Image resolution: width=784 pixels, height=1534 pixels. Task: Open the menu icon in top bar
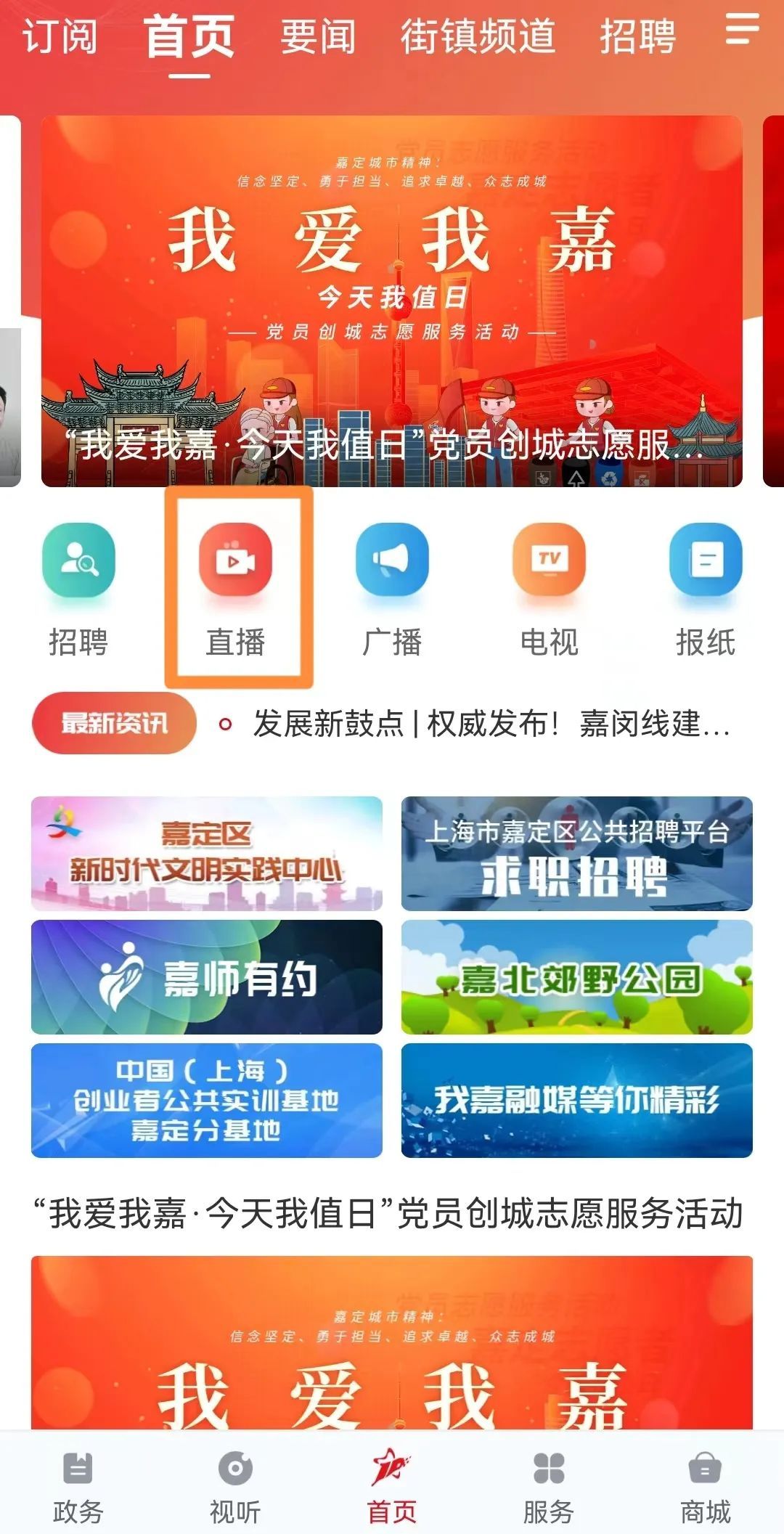click(742, 30)
